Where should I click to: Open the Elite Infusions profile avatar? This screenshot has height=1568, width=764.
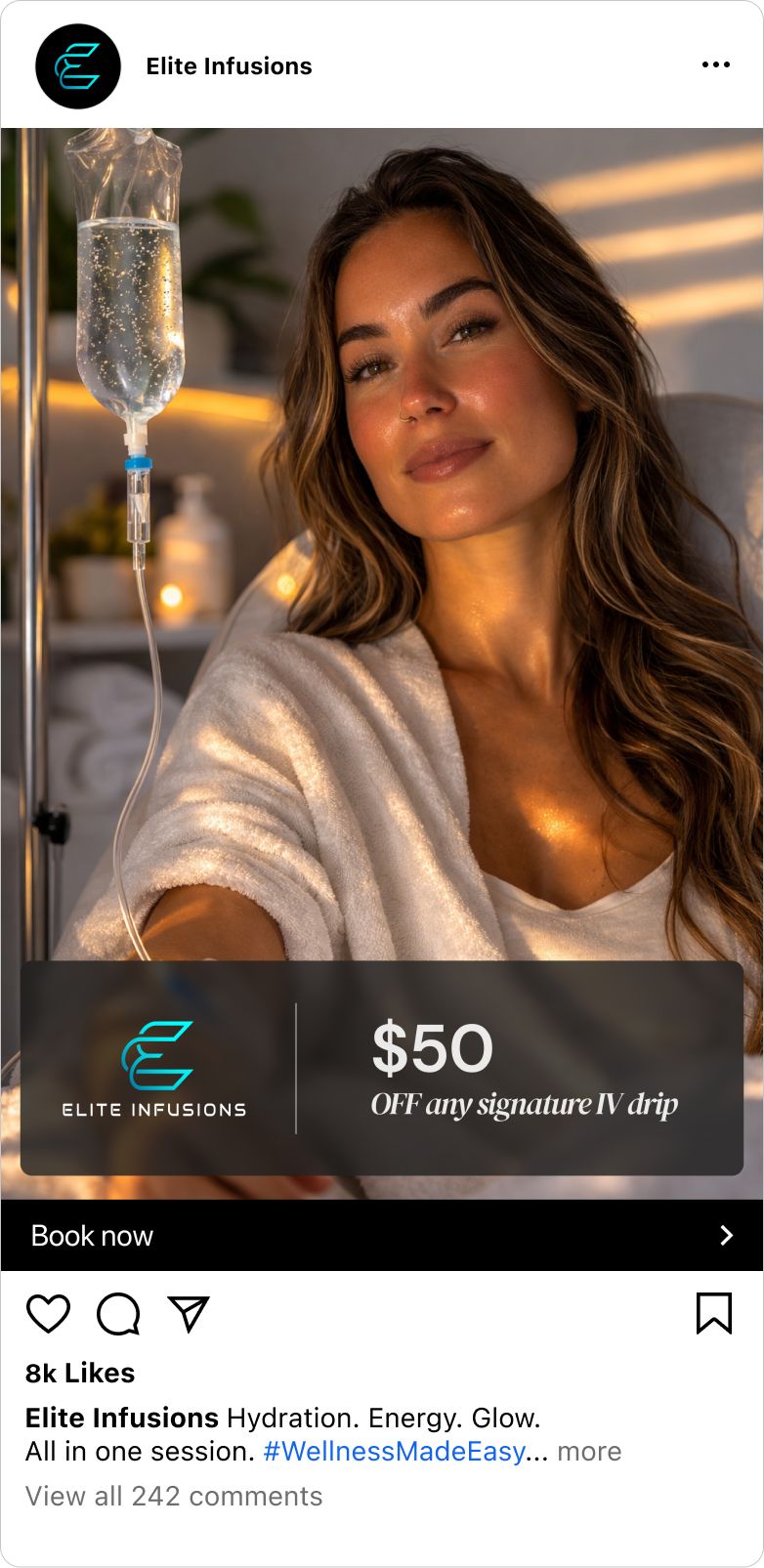pos(78,66)
